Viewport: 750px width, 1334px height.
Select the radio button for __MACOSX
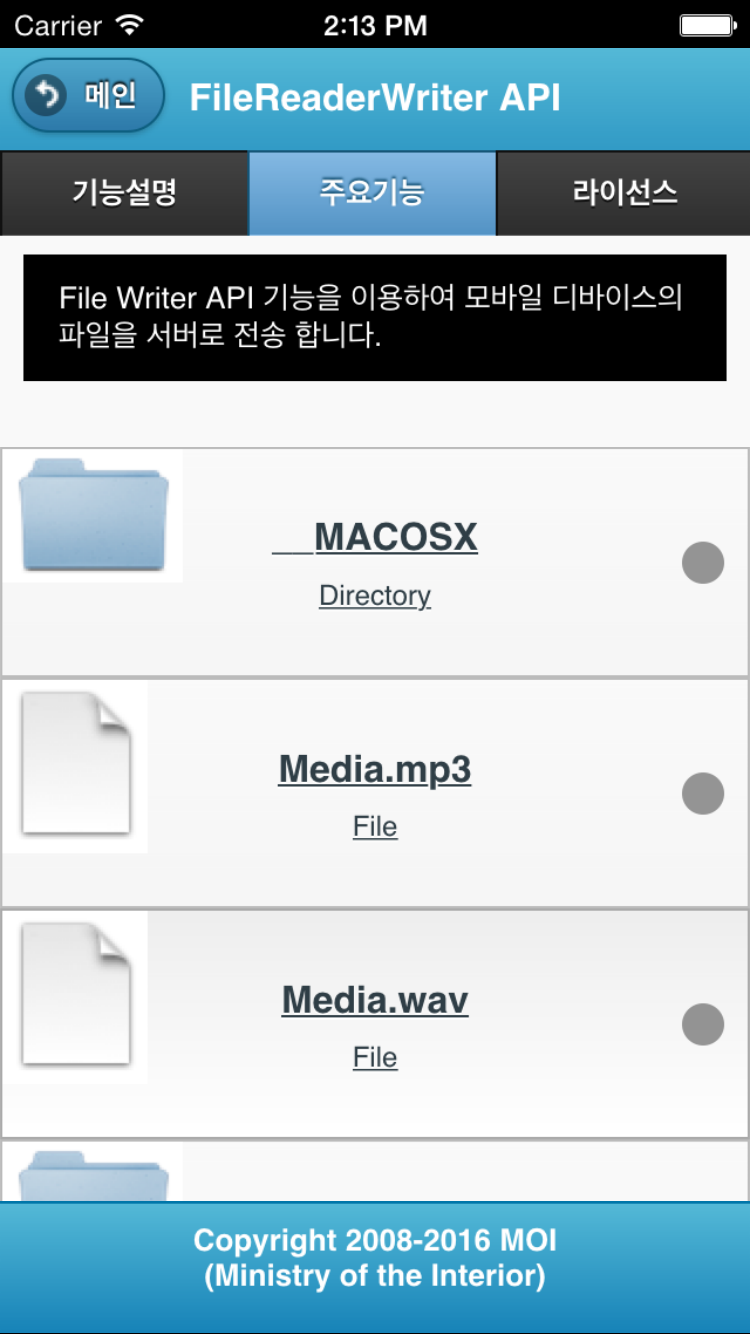click(703, 563)
